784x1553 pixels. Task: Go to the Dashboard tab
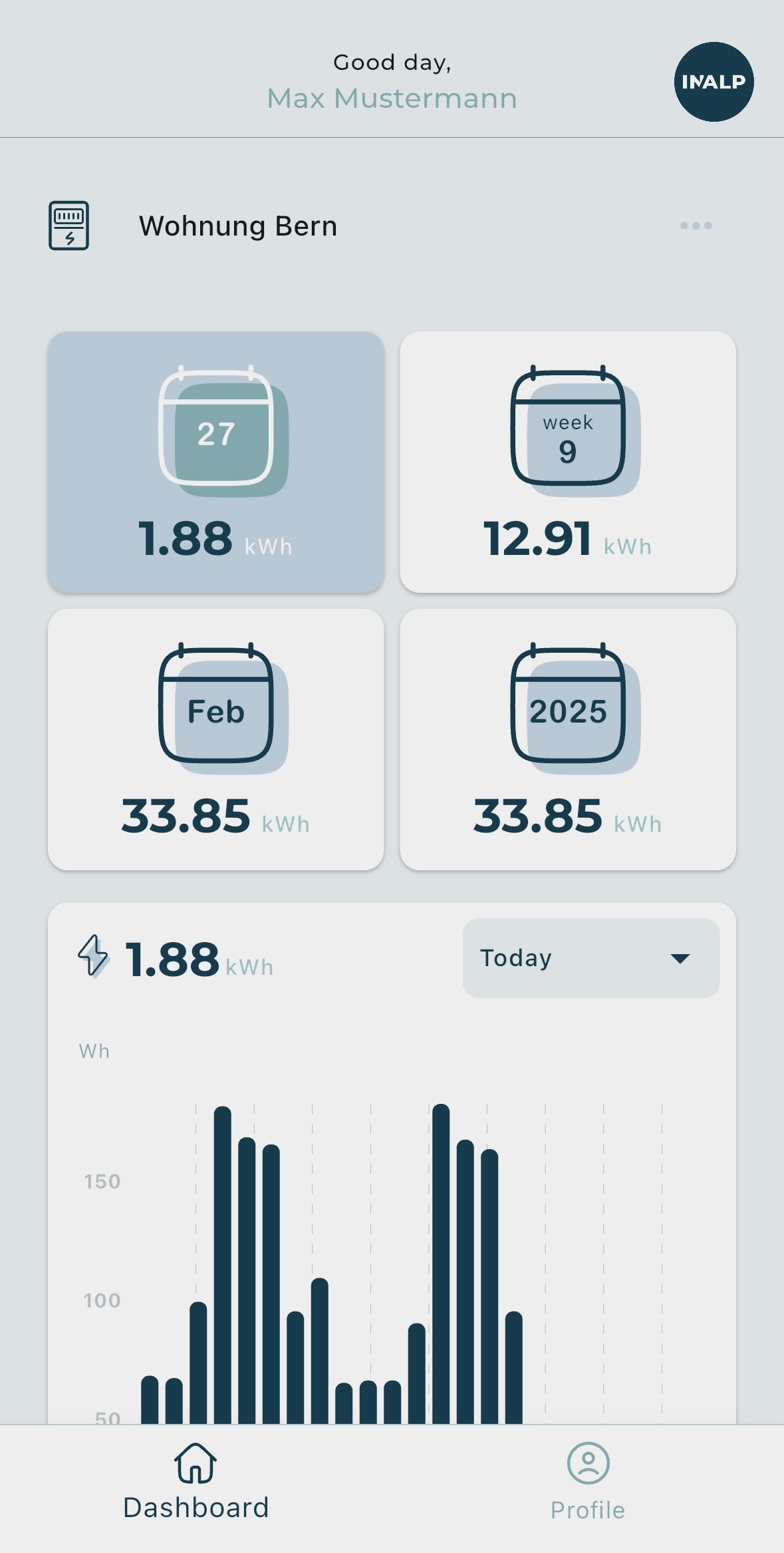[196, 1481]
